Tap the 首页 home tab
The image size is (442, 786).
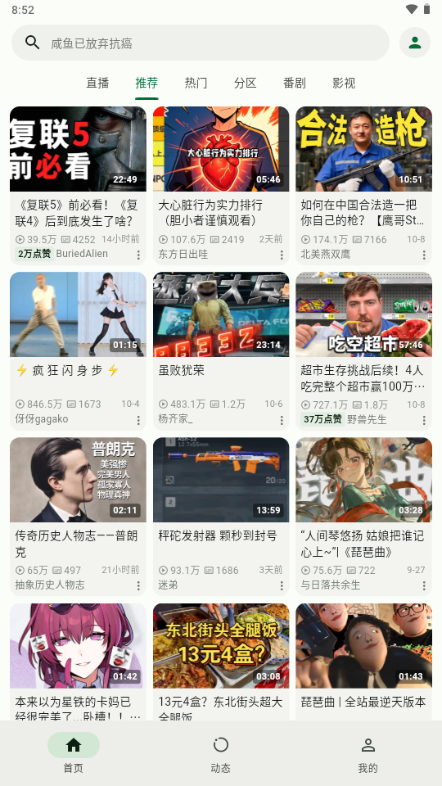pos(74,753)
